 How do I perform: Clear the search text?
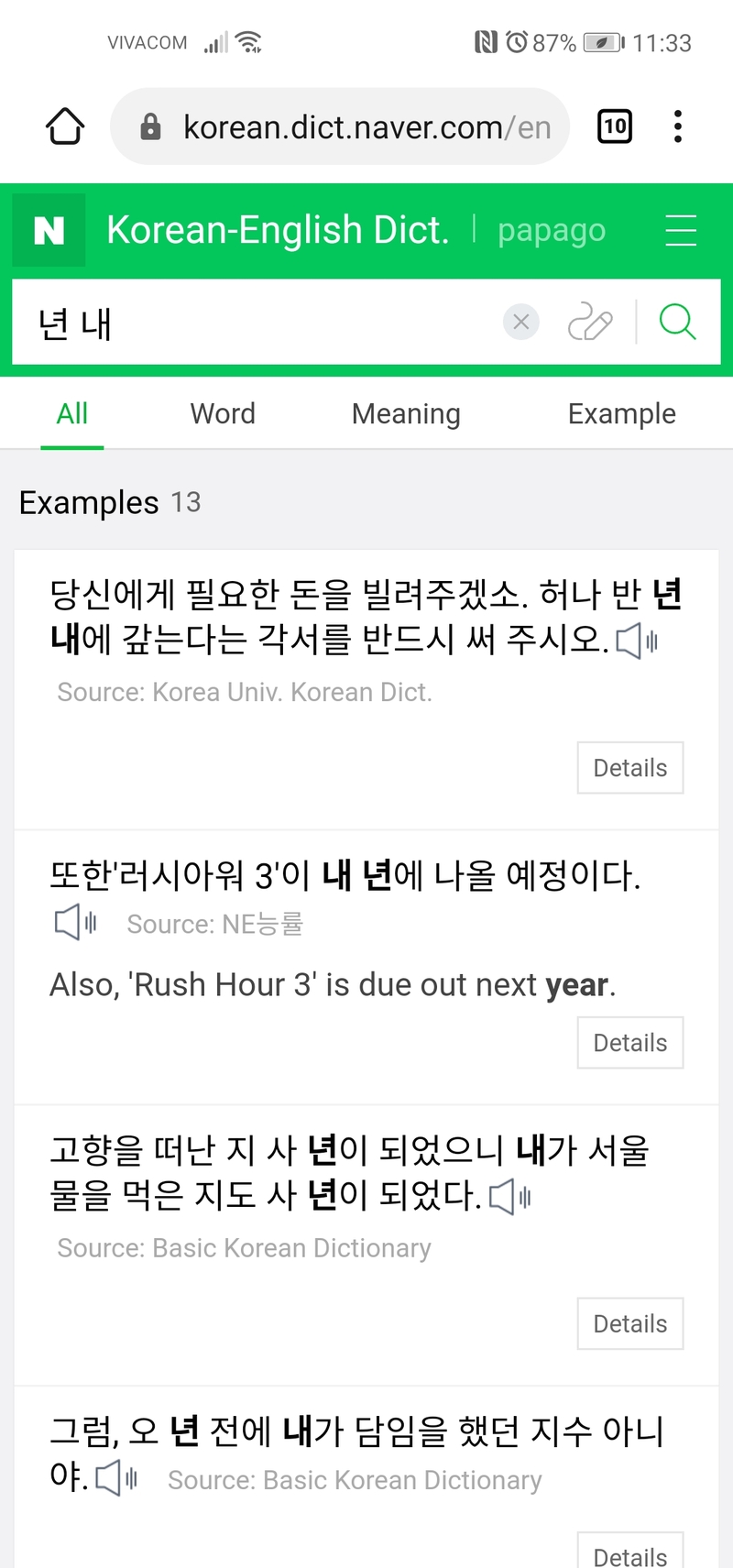click(x=521, y=322)
